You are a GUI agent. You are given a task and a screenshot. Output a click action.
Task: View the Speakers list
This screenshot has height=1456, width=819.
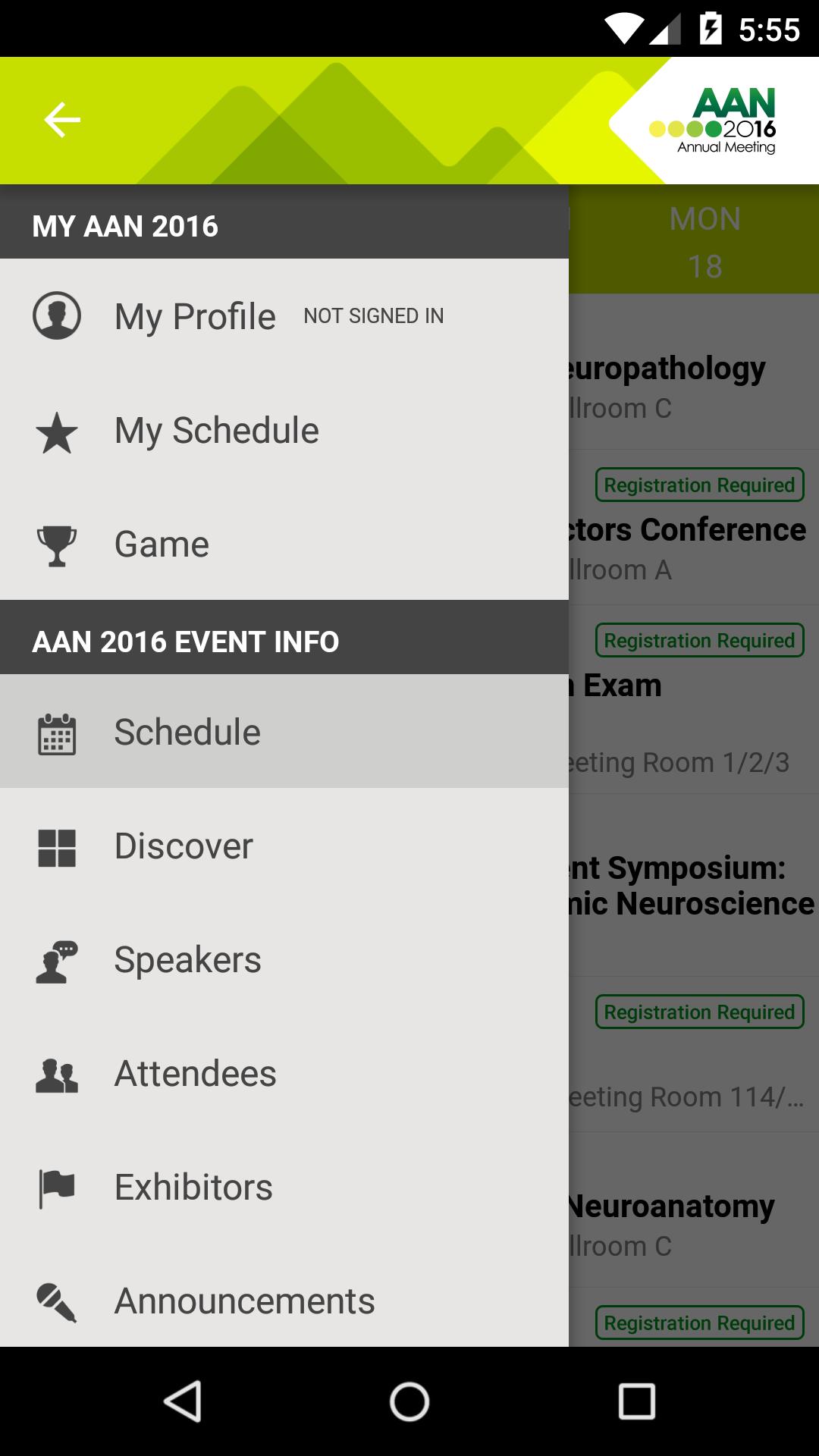(187, 960)
